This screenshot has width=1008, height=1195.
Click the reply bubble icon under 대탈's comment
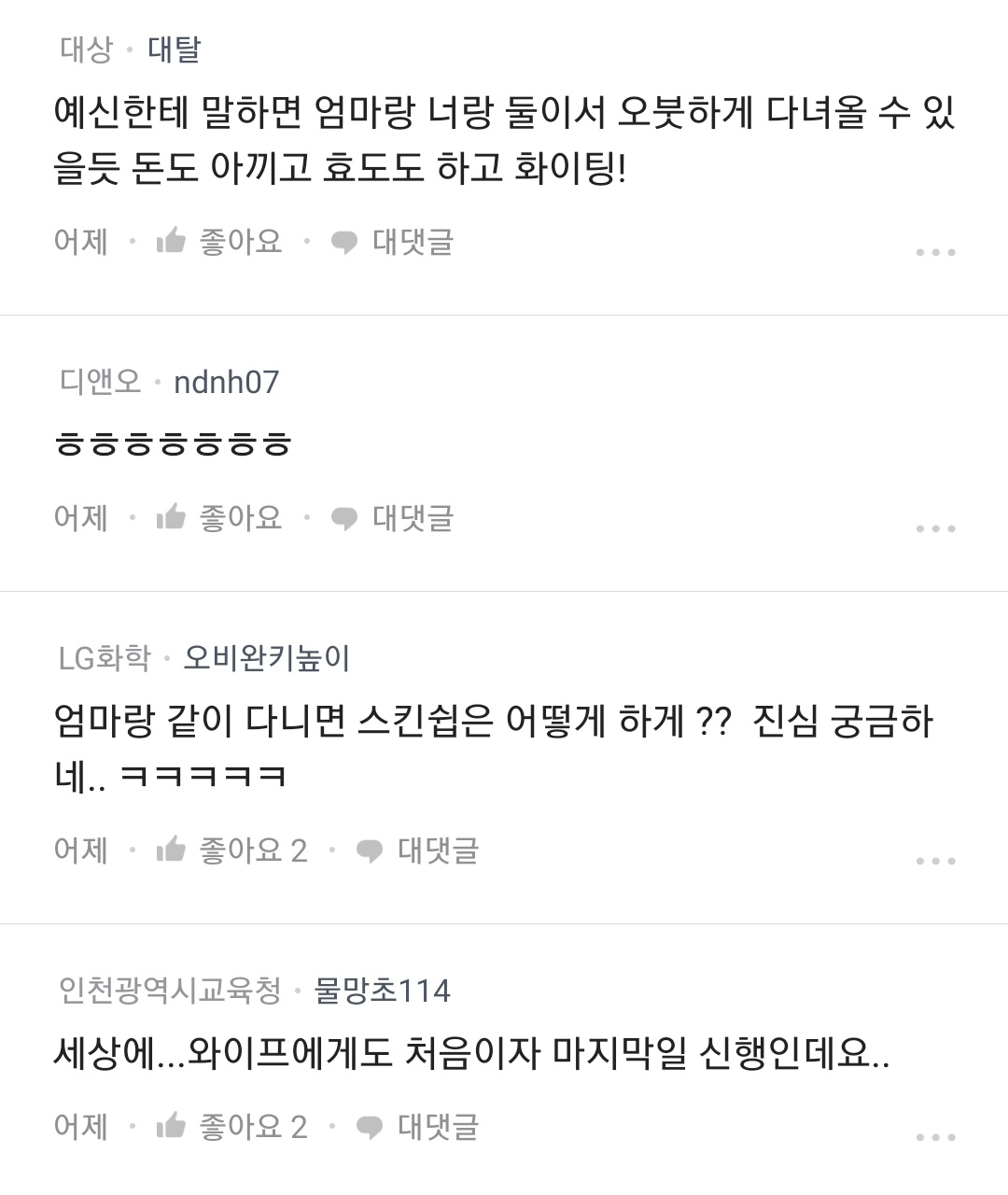pyautogui.click(x=344, y=242)
